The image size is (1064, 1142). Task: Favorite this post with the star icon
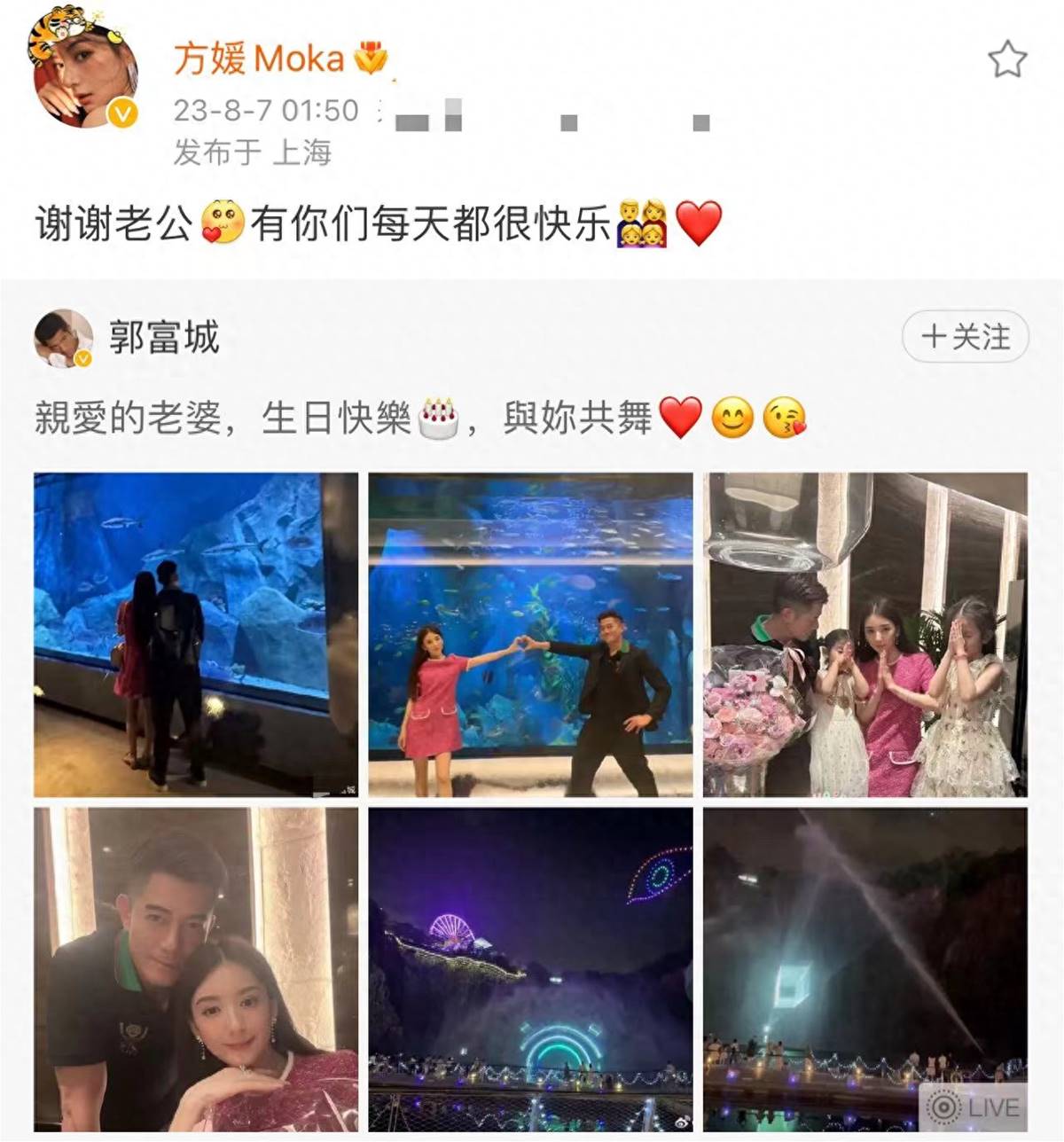pyautogui.click(x=1007, y=59)
